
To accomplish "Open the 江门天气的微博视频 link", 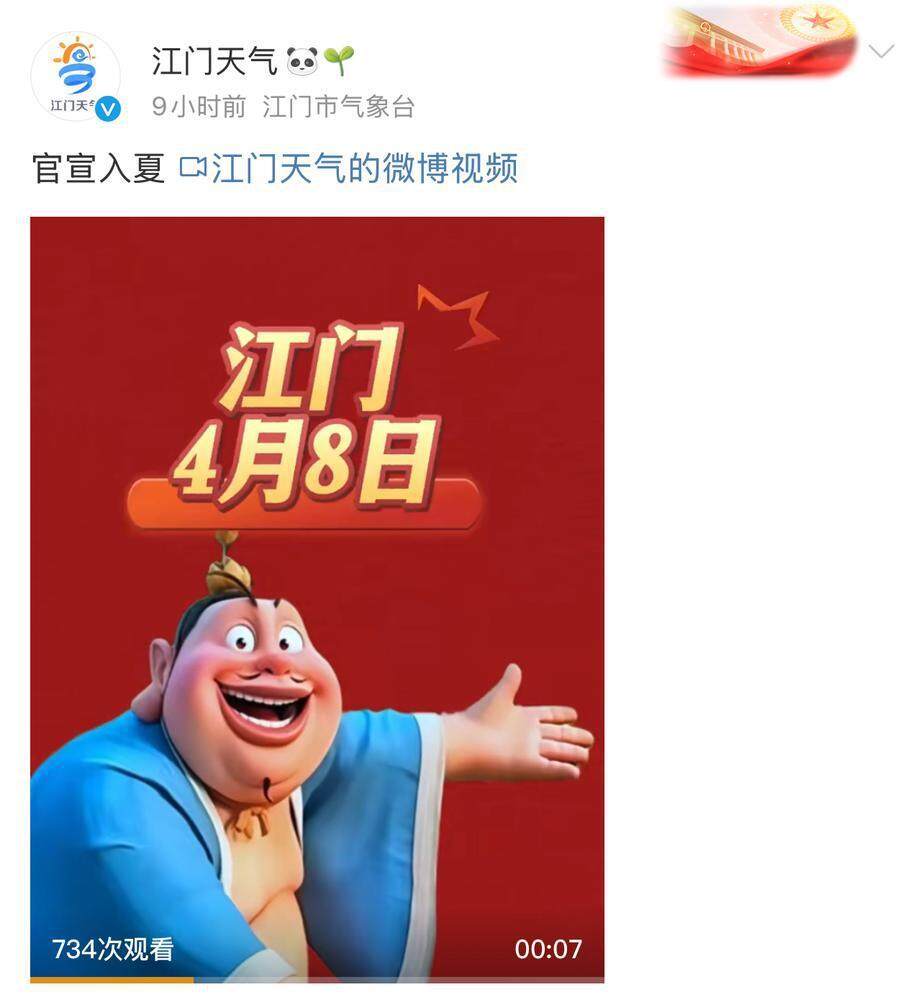I will [351, 169].
